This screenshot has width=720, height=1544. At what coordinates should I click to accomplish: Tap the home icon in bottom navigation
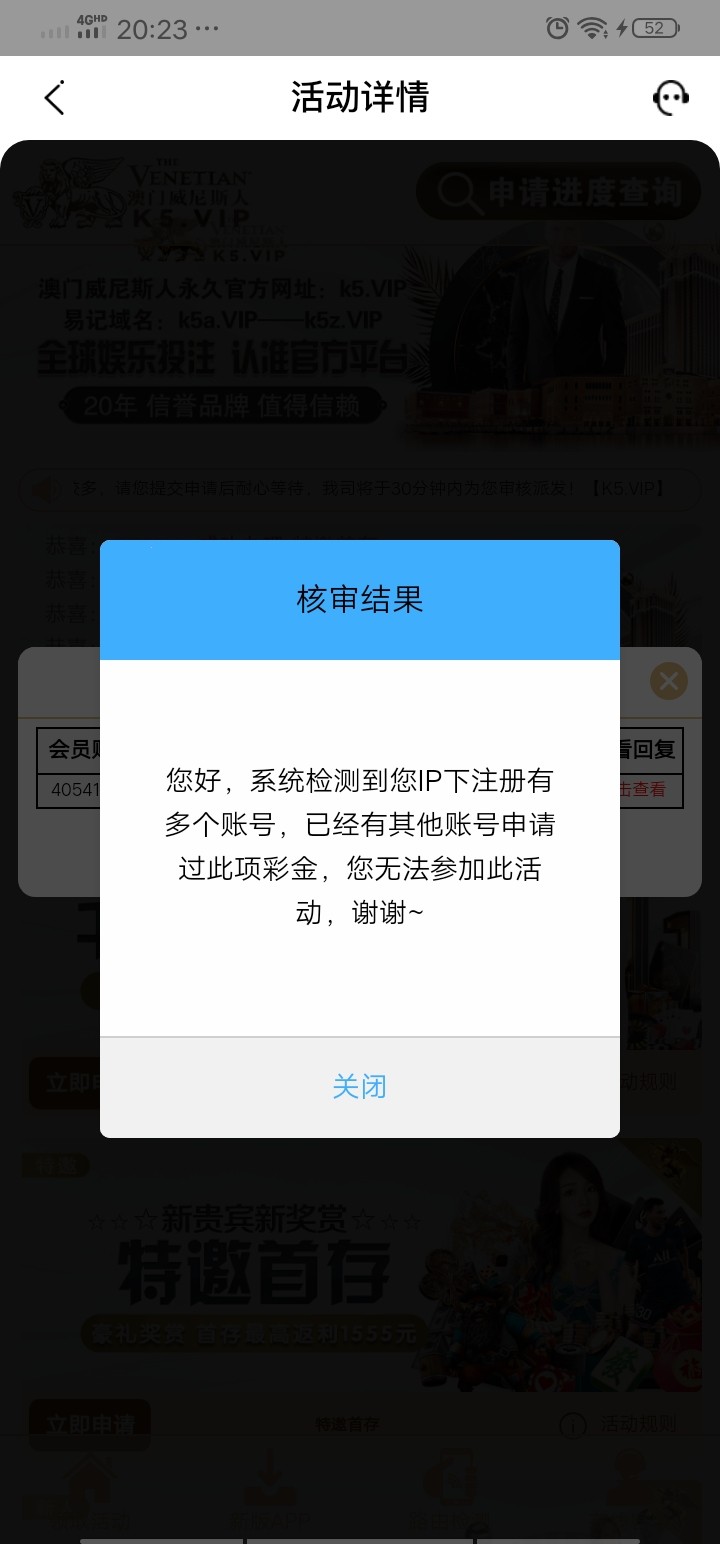[x=89, y=1475]
